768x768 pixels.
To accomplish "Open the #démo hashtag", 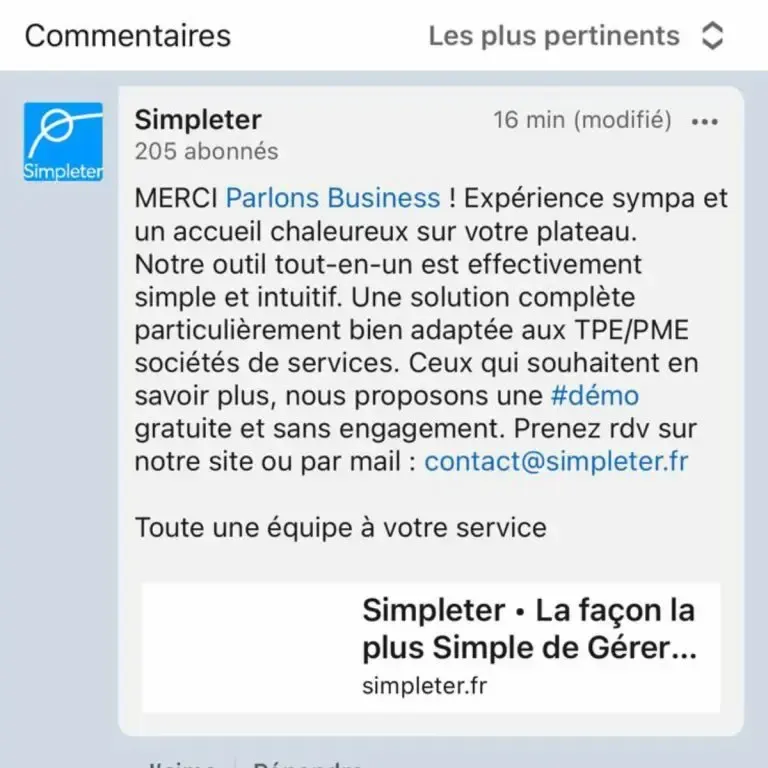I will point(594,396).
